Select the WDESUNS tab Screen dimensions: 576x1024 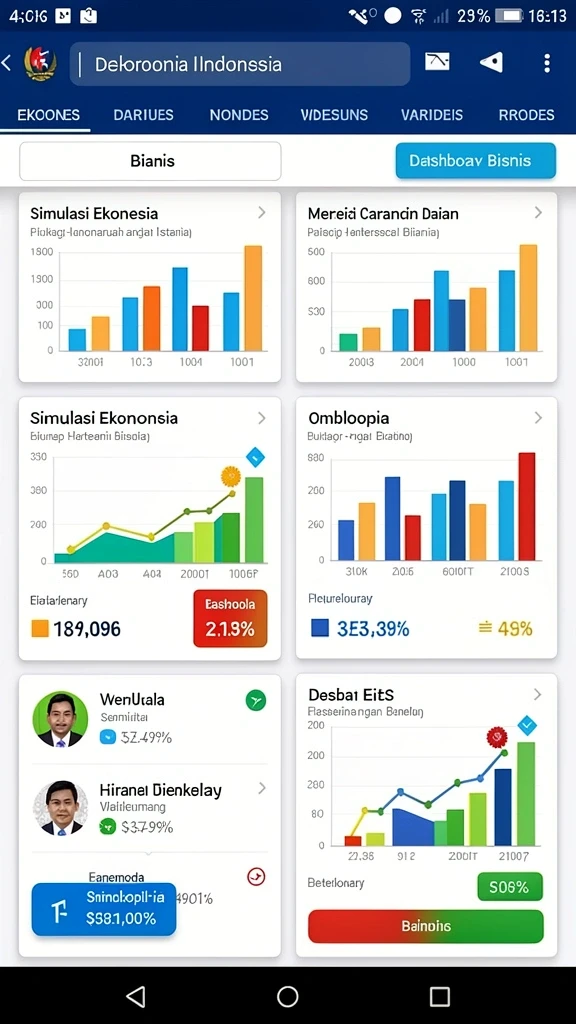pyautogui.click(x=334, y=115)
